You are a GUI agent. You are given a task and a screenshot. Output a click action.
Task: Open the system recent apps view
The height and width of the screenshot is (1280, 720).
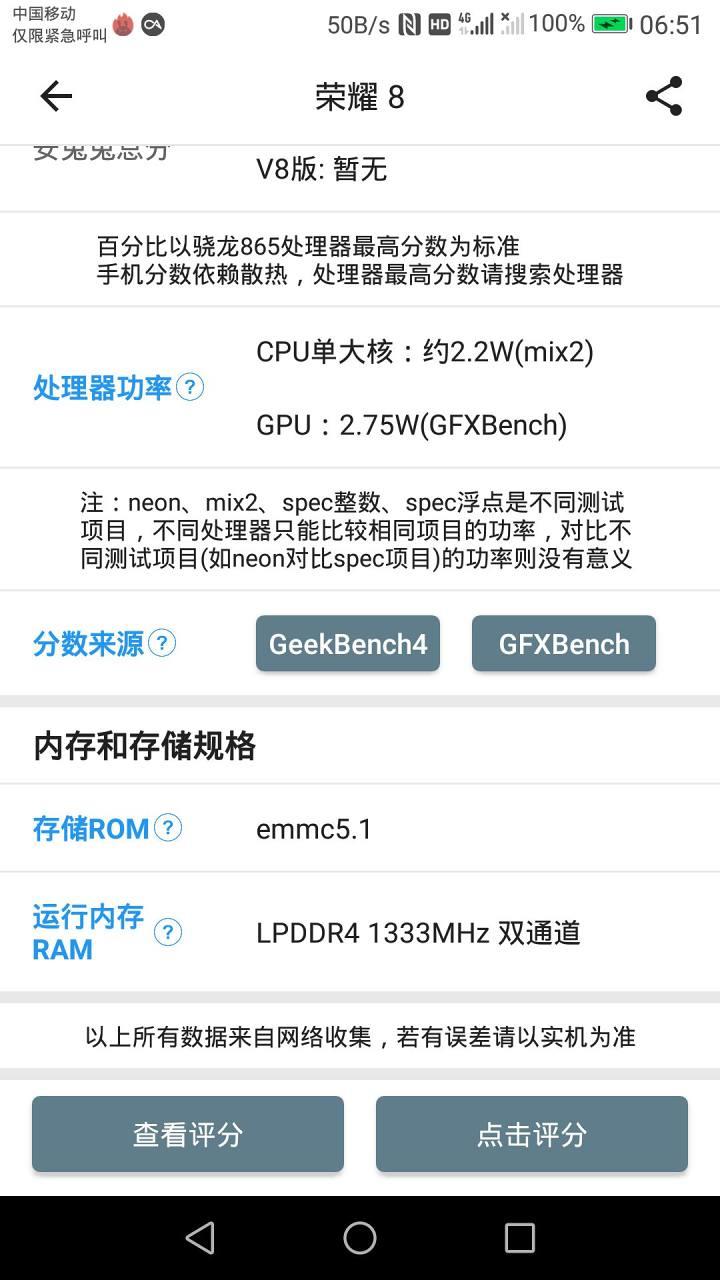point(519,1238)
